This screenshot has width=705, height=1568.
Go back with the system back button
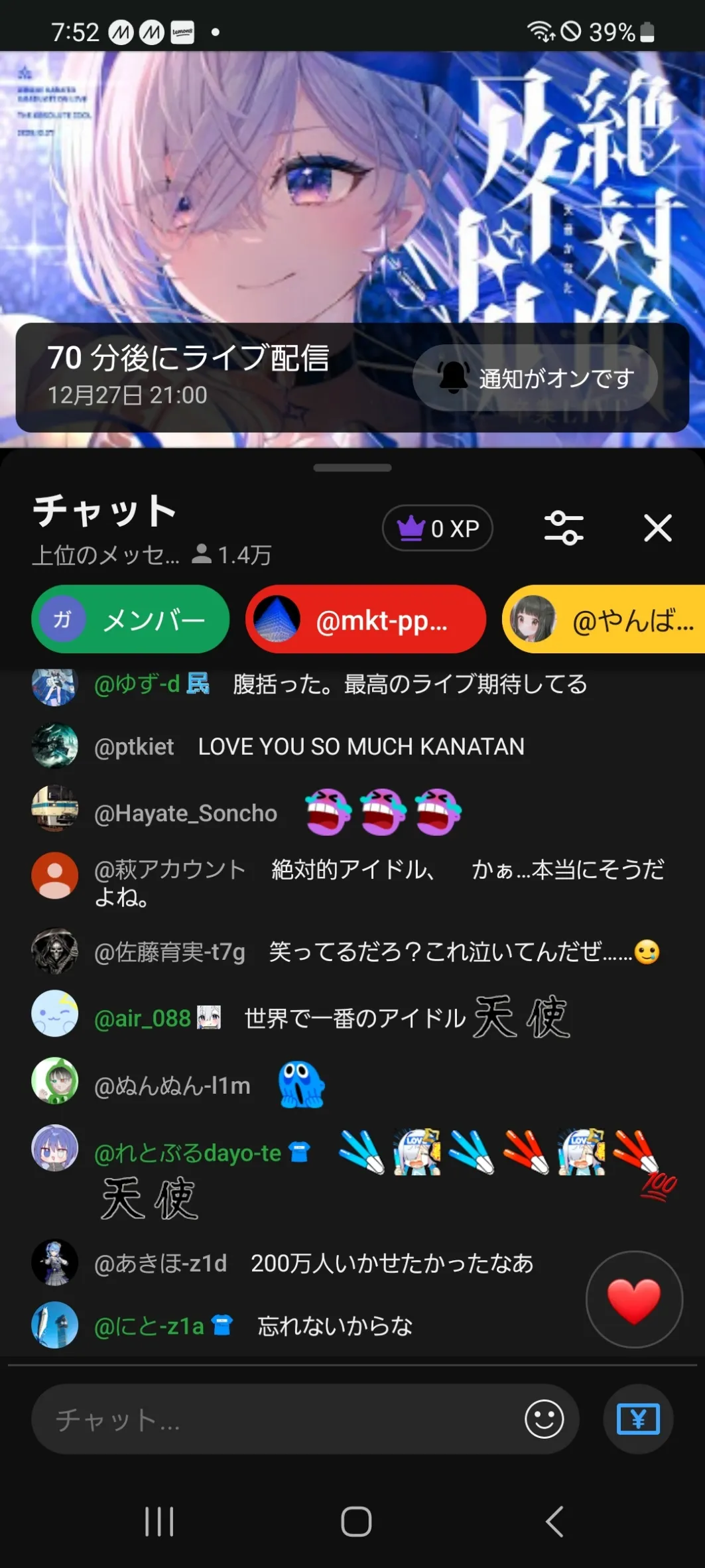coord(554,1521)
